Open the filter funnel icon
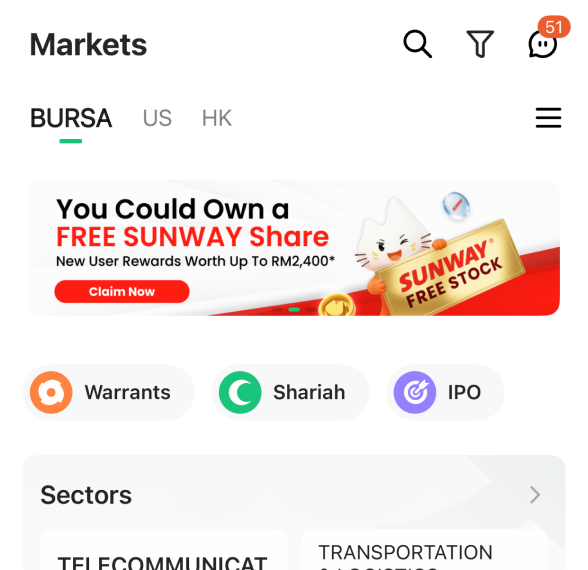The width and height of the screenshot is (588, 570). (x=480, y=44)
